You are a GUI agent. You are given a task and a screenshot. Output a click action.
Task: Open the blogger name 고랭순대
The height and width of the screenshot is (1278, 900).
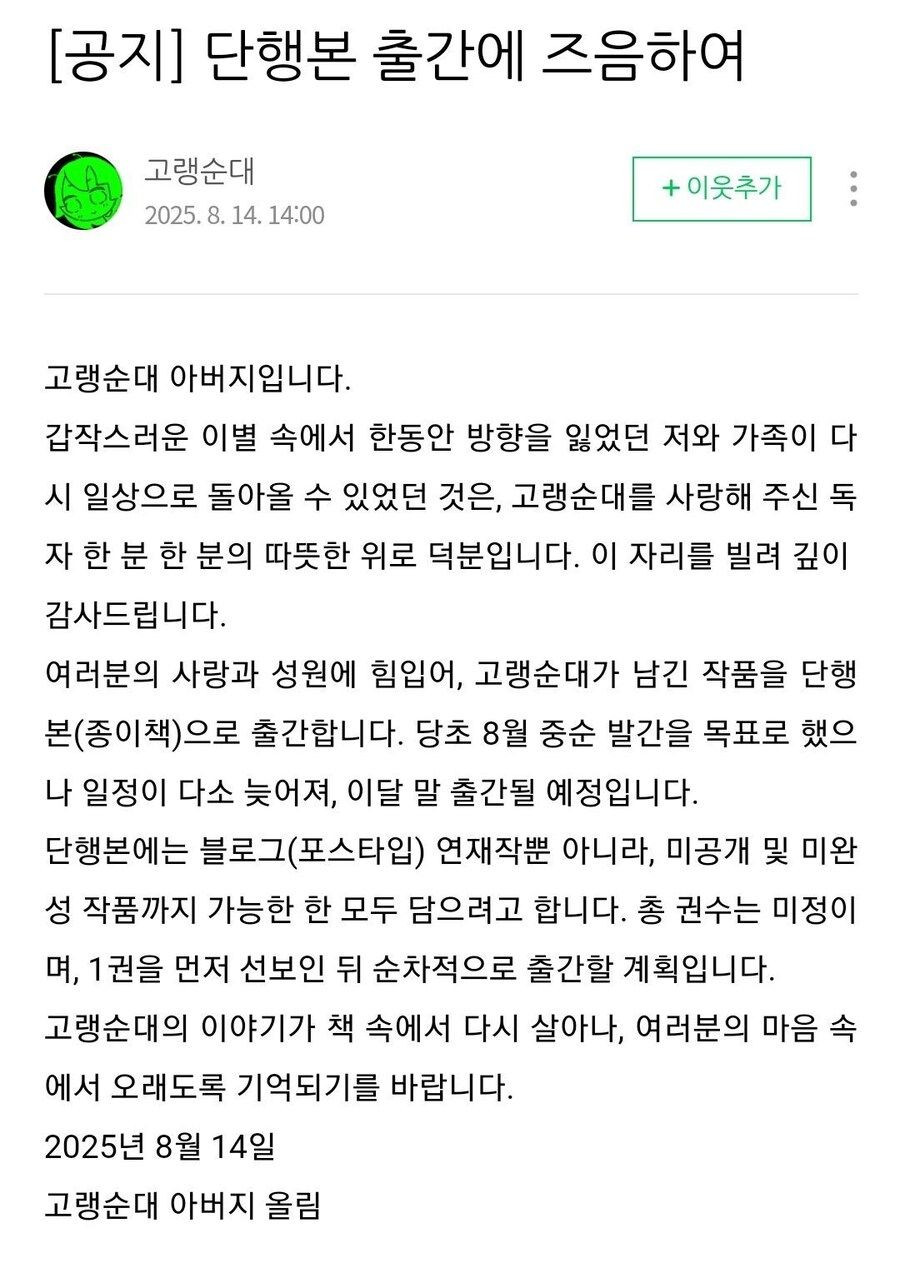200,170
